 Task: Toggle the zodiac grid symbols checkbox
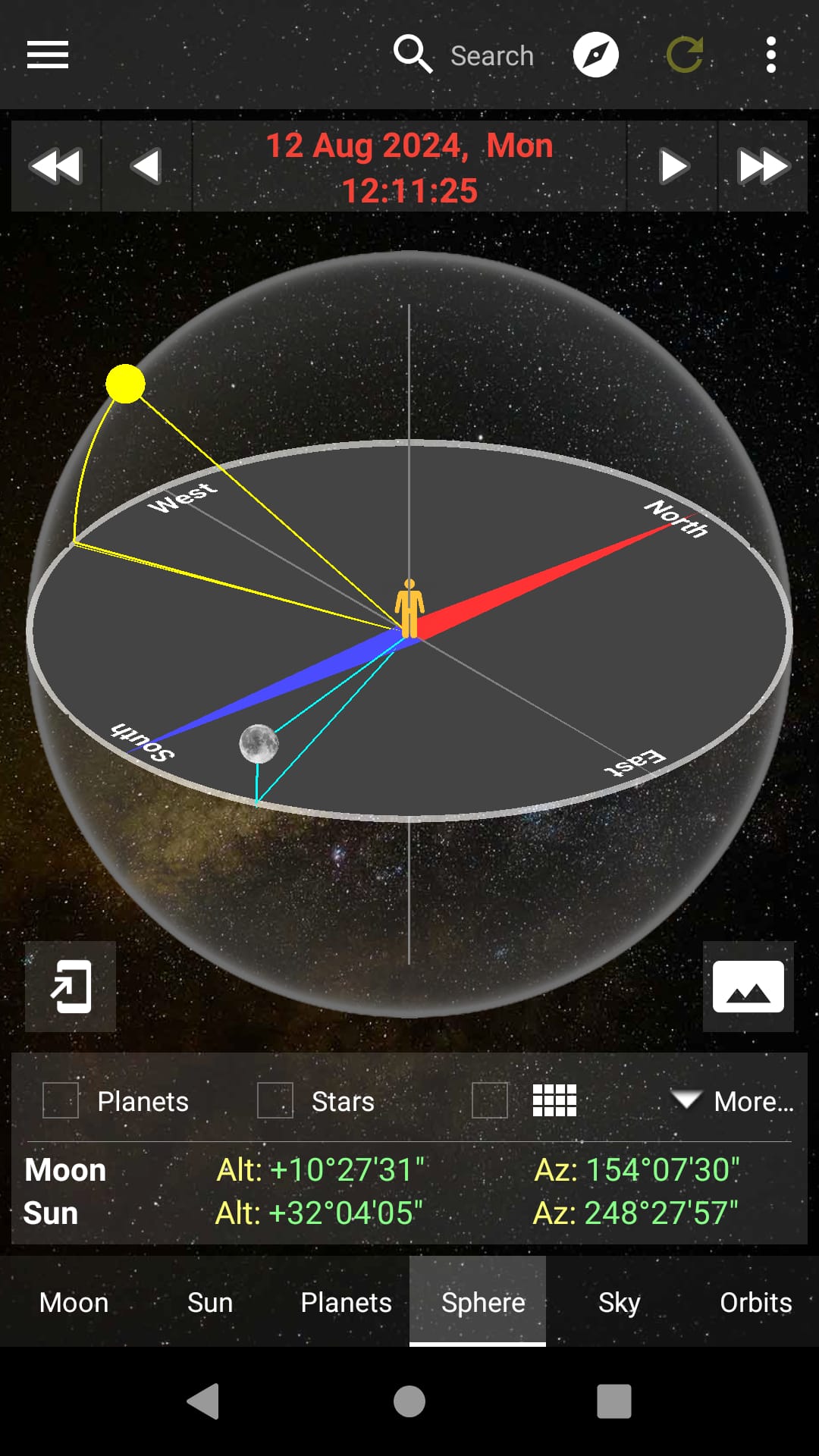click(x=489, y=1100)
